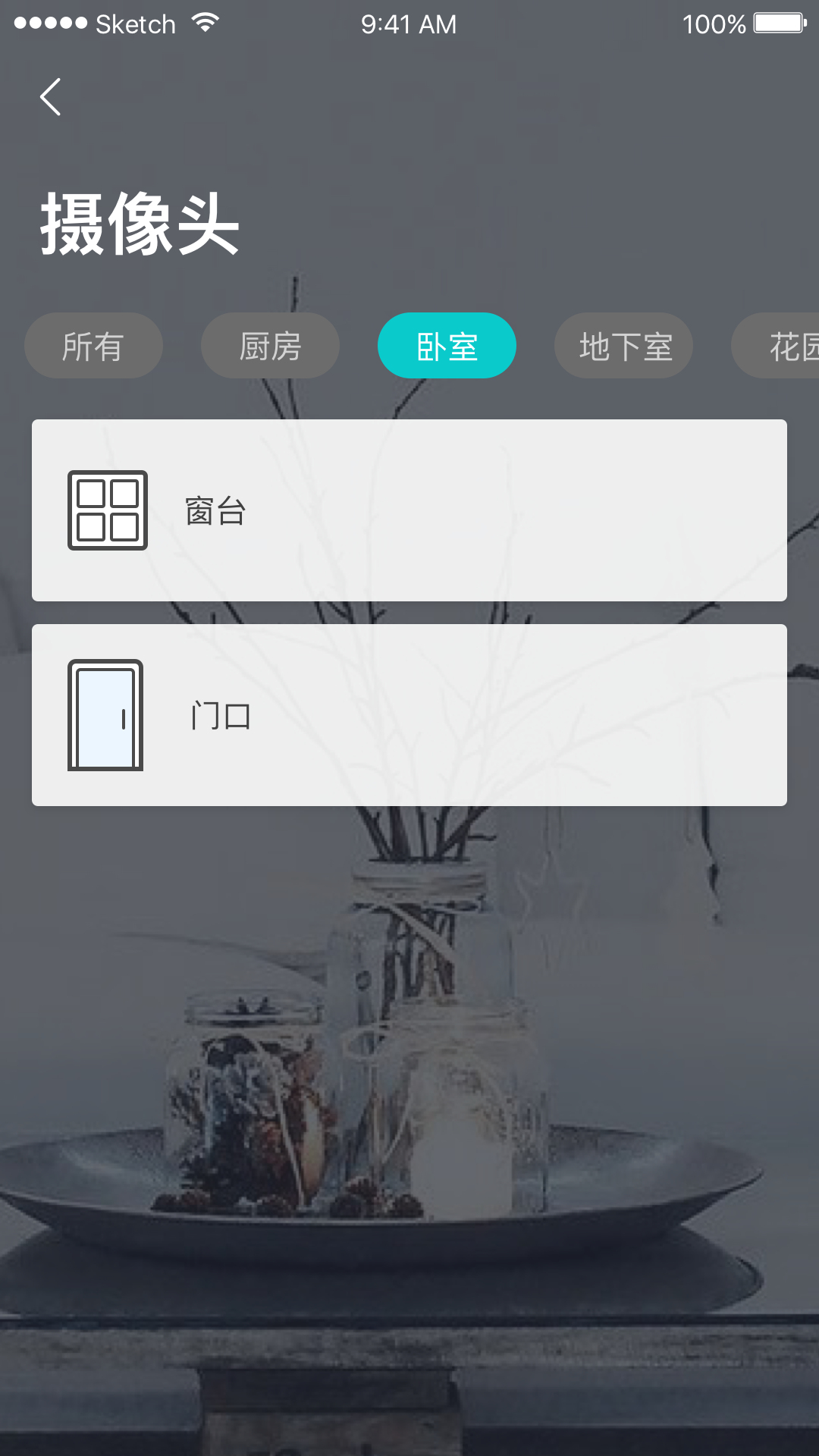Go back using the top-left arrow
Image resolution: width=819 pixels, height=1456 pixels.
tap(50, 97)
